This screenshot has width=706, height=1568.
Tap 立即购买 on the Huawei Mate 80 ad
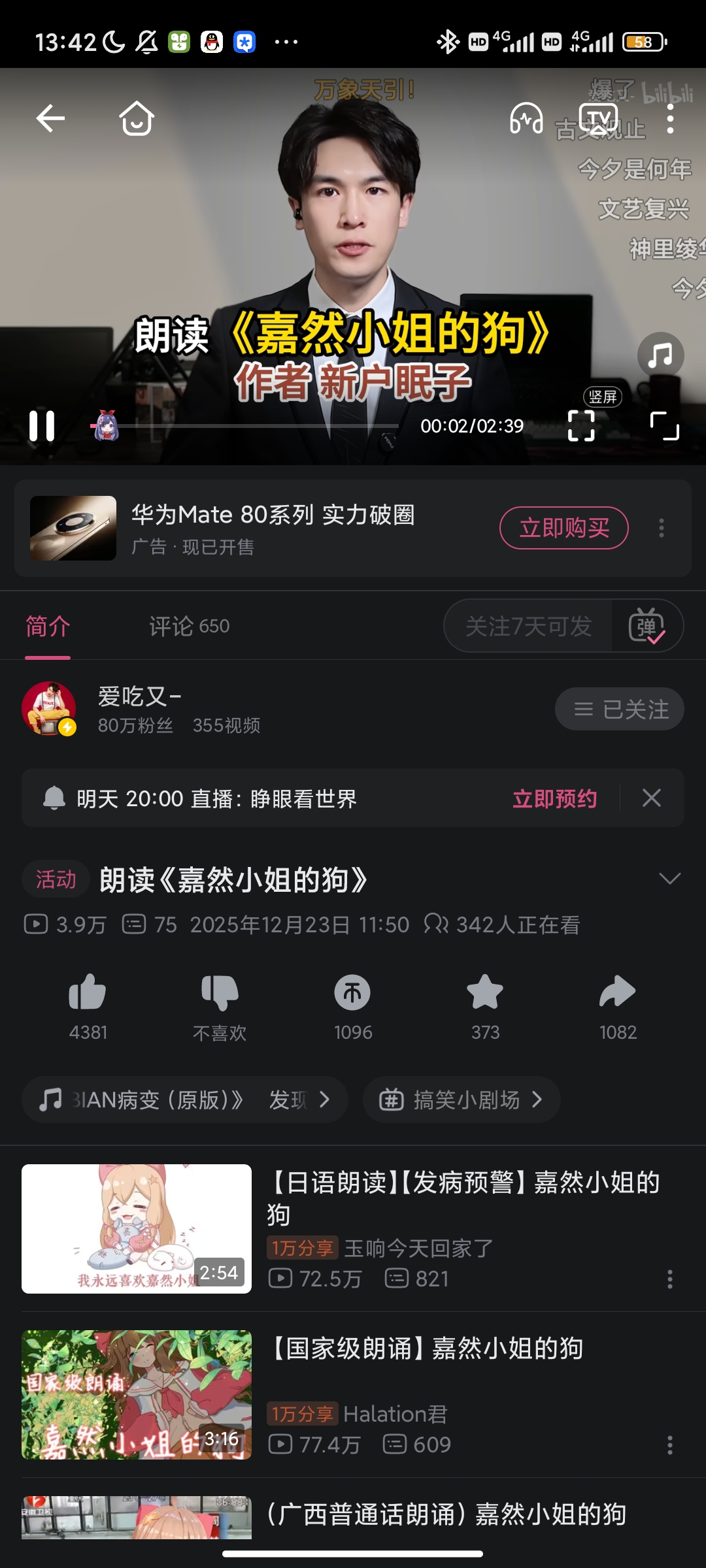563,528
